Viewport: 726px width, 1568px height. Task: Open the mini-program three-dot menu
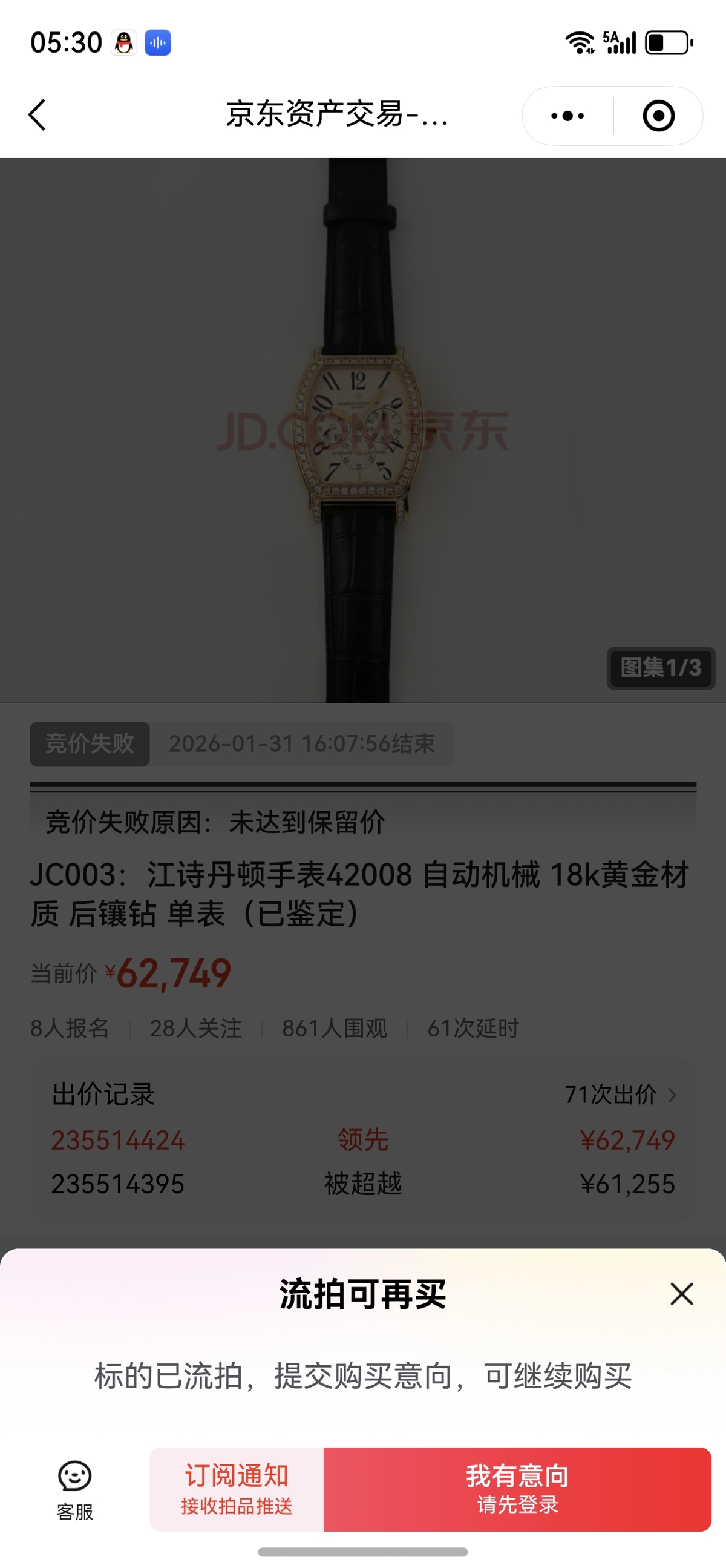567,116
